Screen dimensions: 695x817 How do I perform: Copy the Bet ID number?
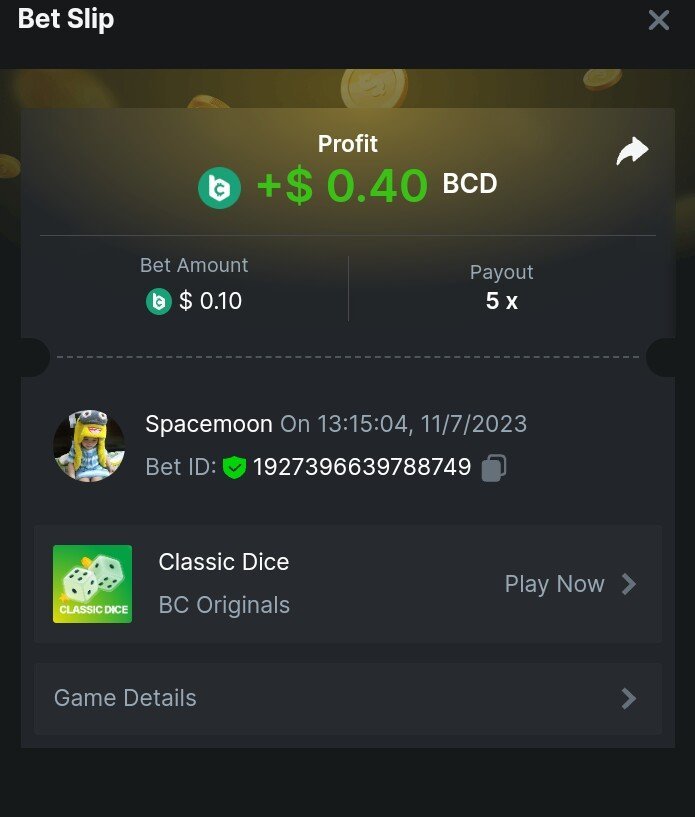pos(494,467)
